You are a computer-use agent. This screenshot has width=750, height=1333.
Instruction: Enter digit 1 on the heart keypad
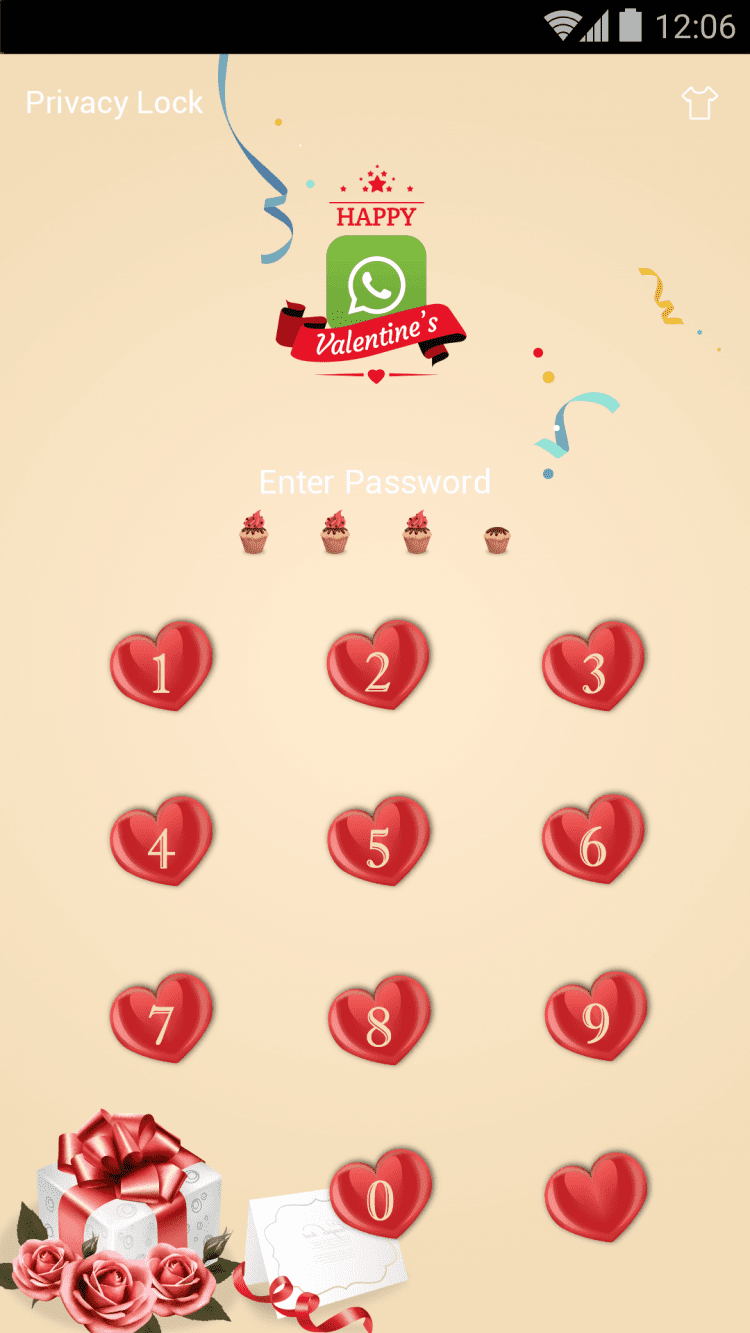click(x=161, y=667)
